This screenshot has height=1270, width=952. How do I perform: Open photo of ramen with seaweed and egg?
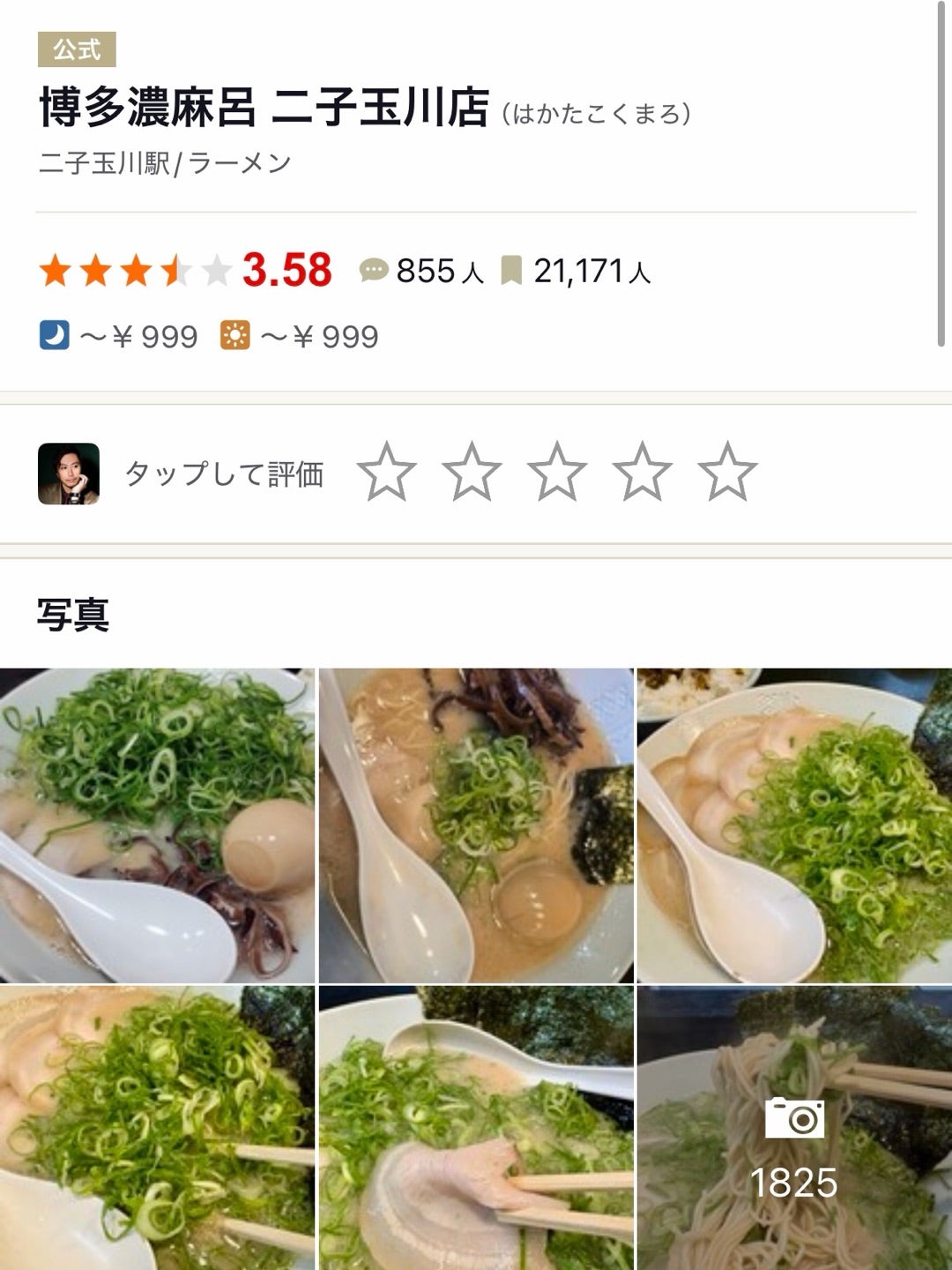(x=476, y=825)
